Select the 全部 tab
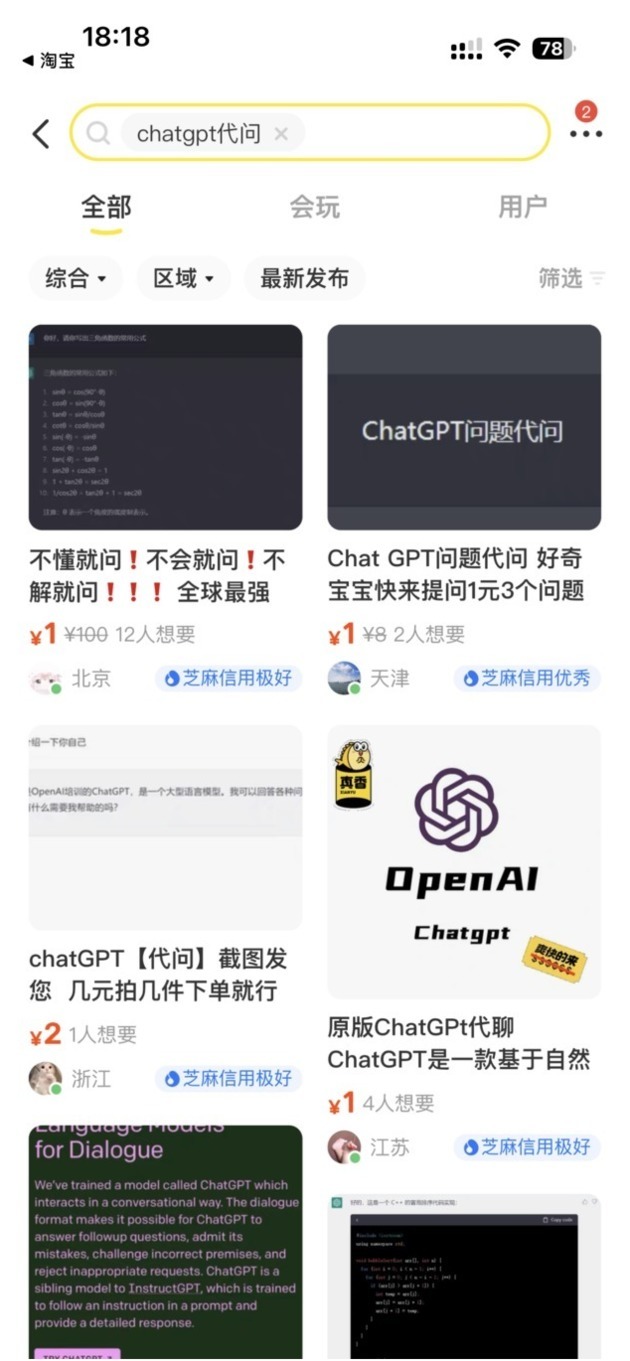The height and width of the screenshot is (1361, 630). (x=106, y=207)
